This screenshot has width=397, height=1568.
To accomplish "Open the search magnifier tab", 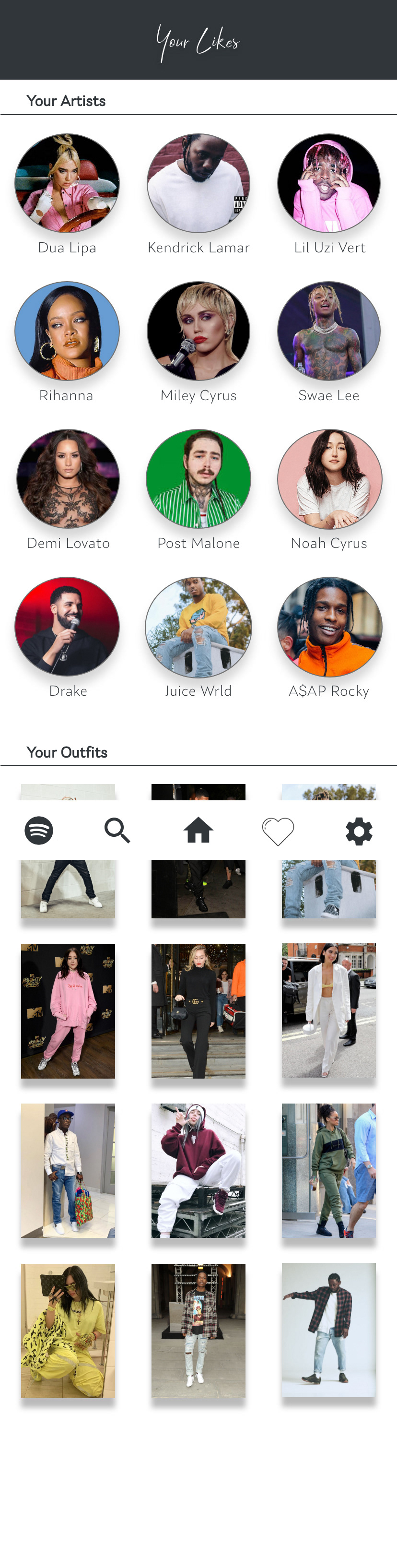I will pyautogui.click(x=117, y=830).
